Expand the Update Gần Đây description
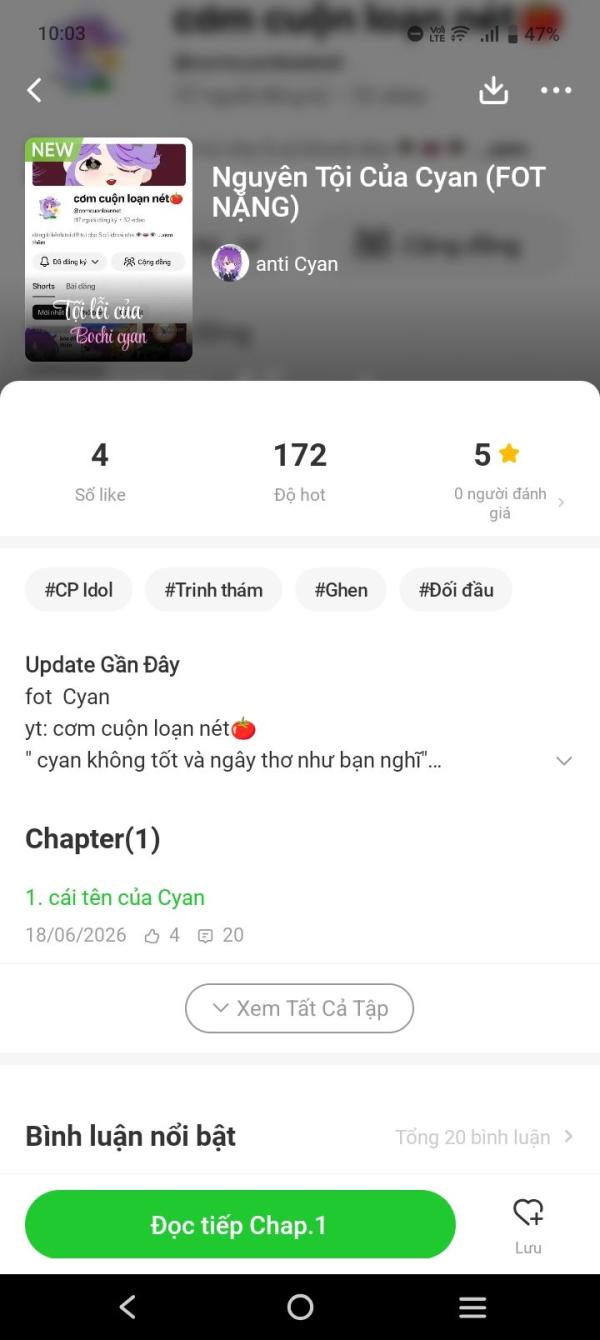 point(564,761)
